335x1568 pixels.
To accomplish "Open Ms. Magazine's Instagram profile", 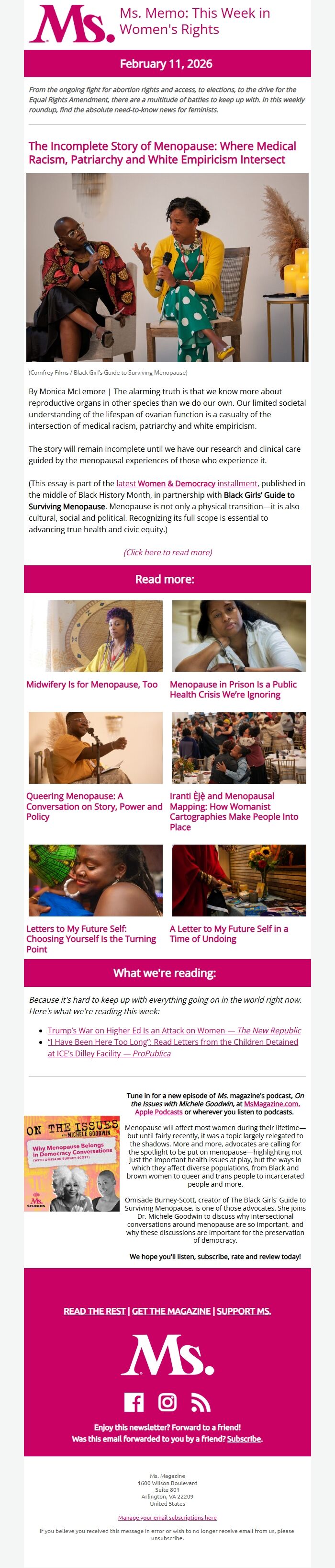I will 167,1402.
